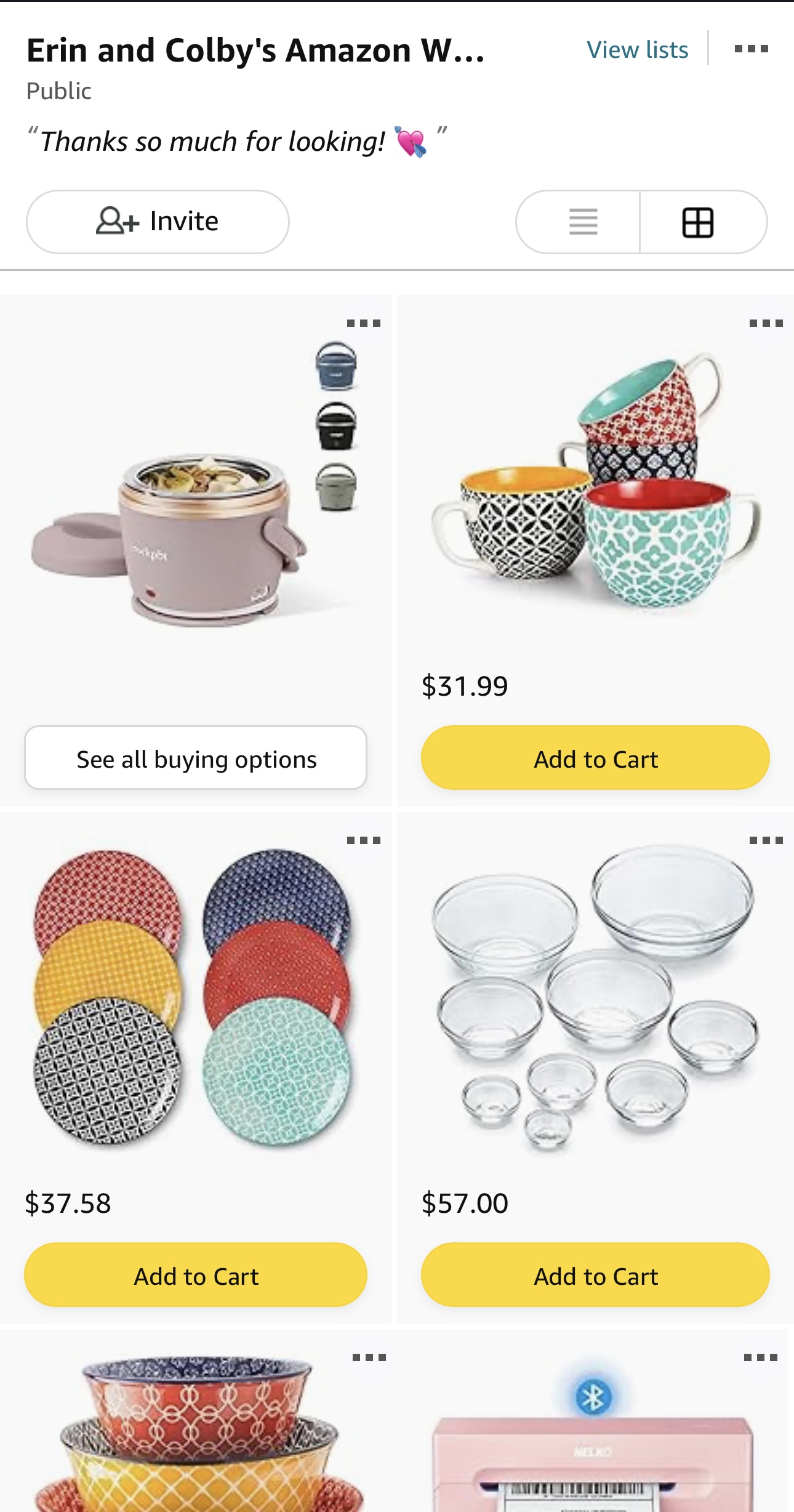Add the $57.00 glass bowls to cart

pyautogui.click(x=595, y=1275)
